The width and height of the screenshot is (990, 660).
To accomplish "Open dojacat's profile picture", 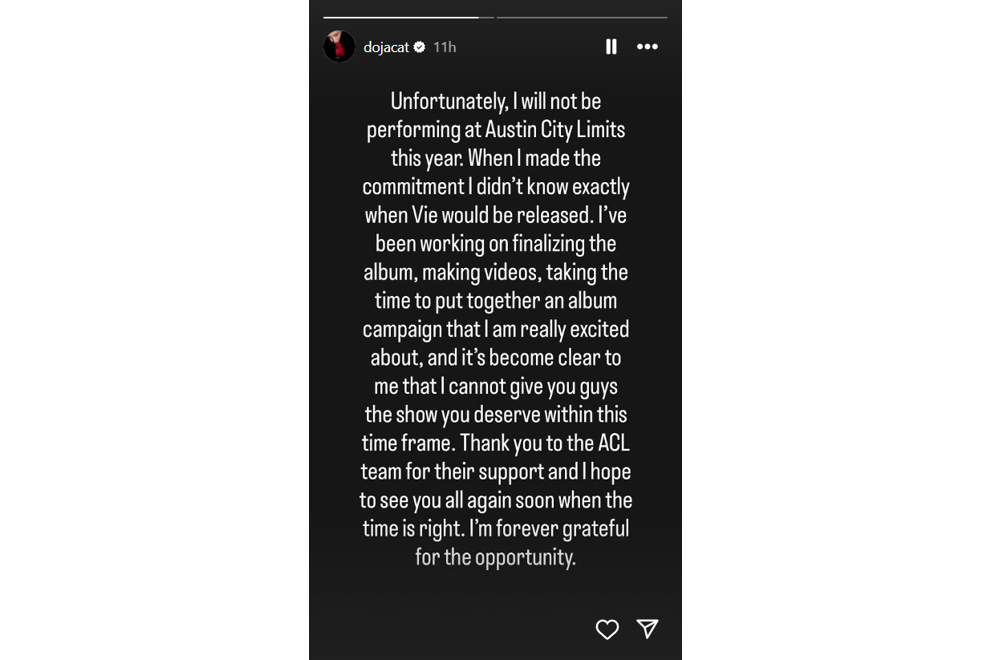I will point(339,47).
